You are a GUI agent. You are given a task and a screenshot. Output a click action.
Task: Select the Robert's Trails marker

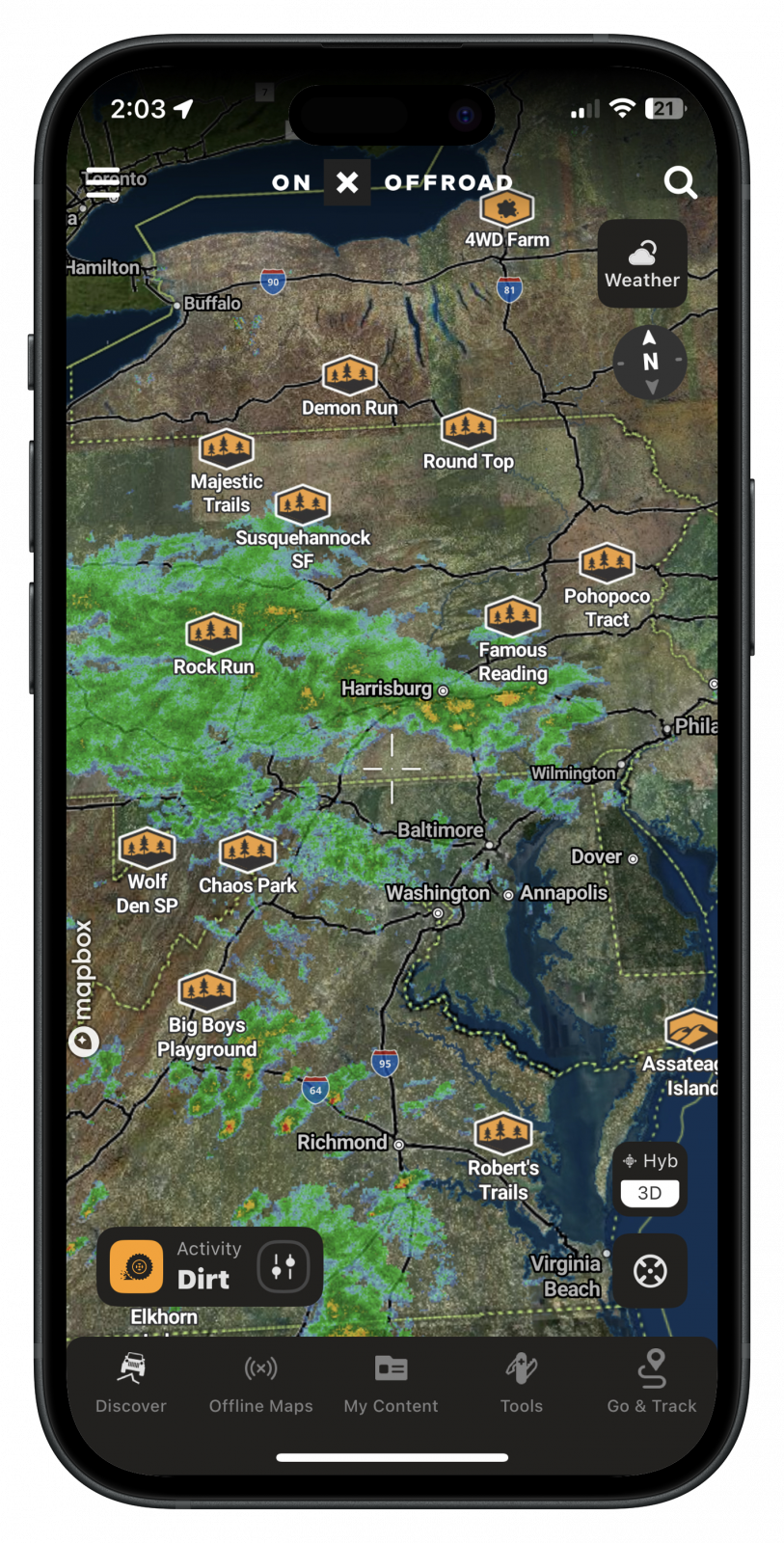(x=502, y=1133)
